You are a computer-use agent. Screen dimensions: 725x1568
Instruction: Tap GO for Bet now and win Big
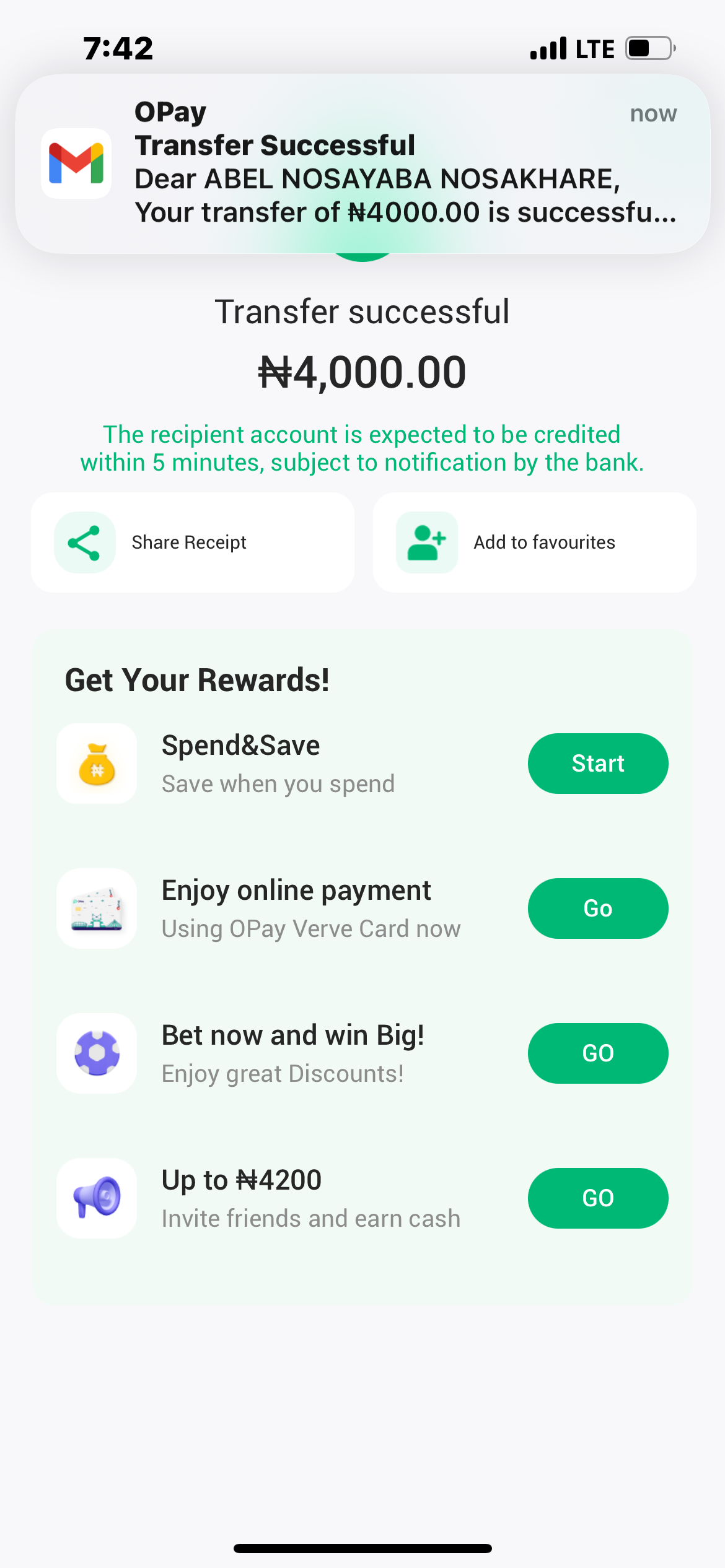(597, 1053)
